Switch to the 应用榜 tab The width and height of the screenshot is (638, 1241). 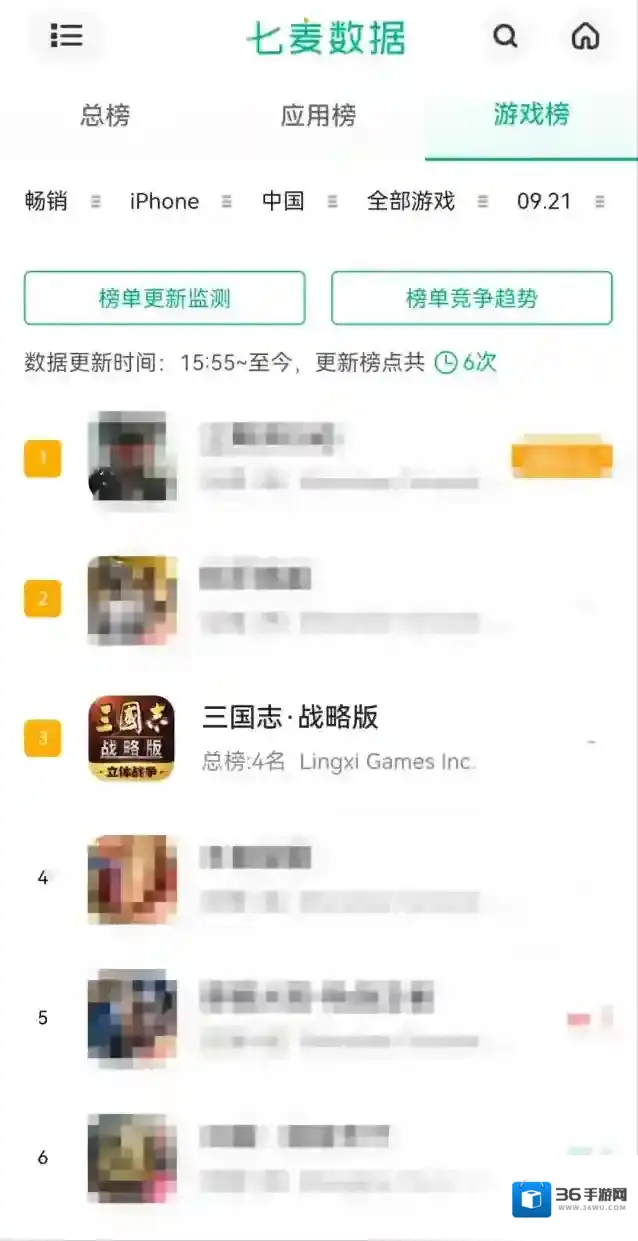click(x=318, y=116)
